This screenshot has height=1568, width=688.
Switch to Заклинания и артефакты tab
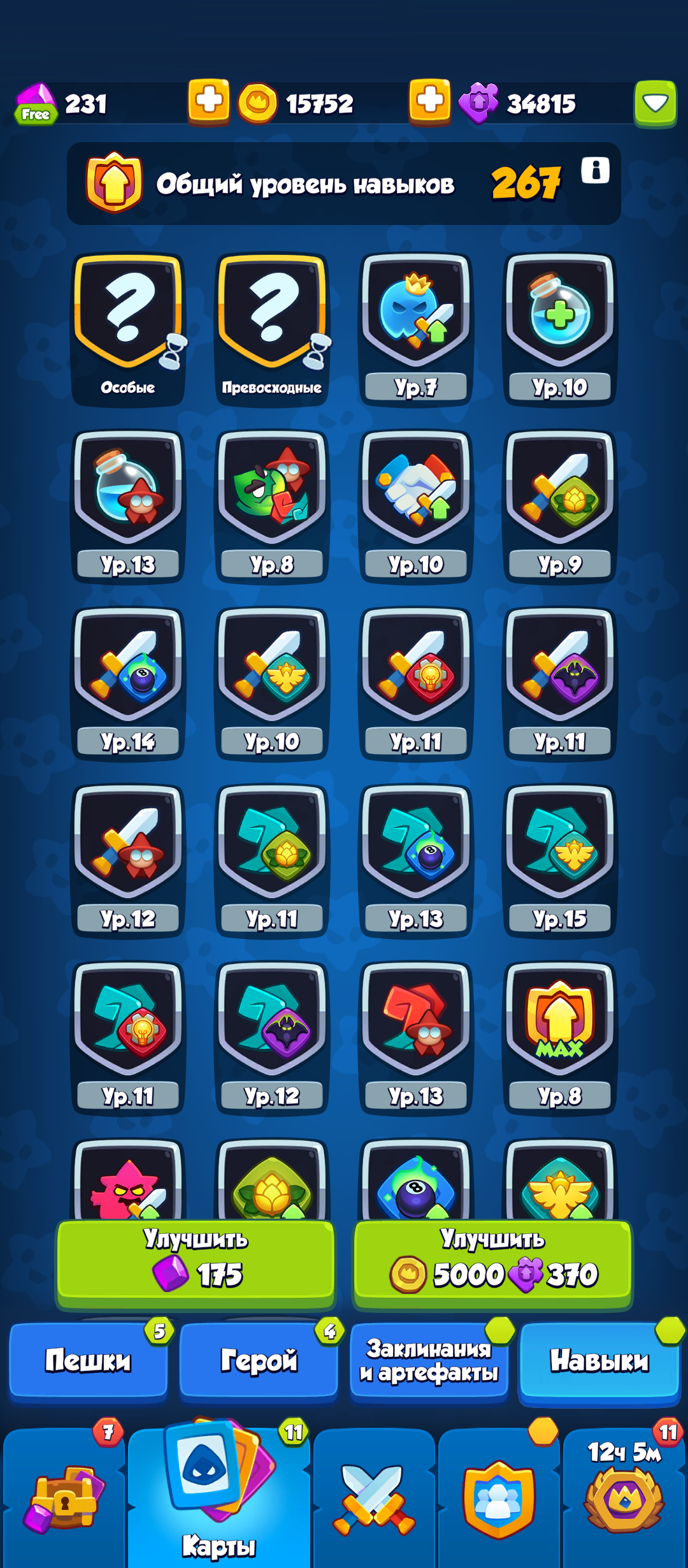pos(429,1361)
